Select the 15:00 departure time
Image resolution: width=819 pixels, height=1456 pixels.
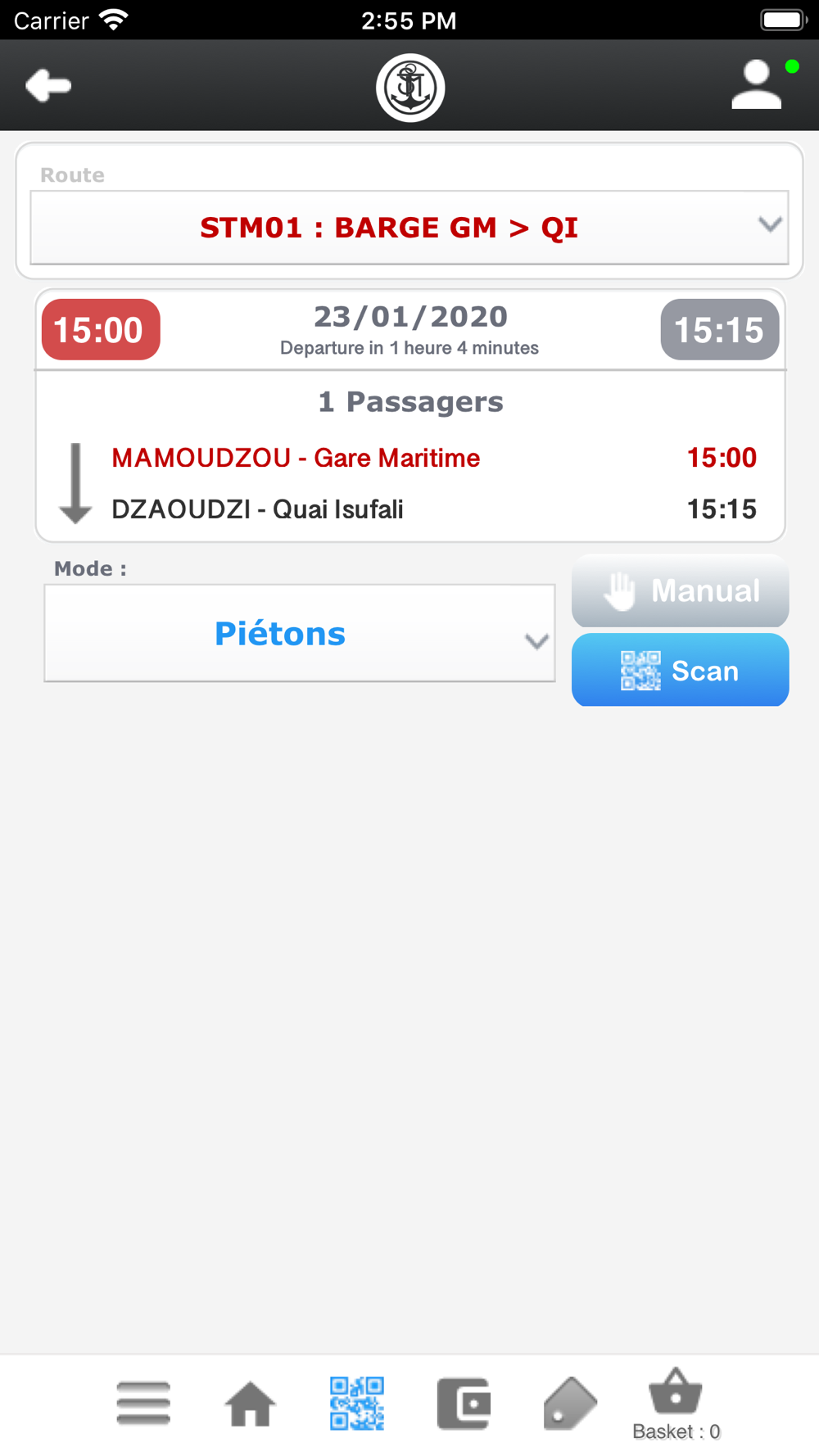[101, 329]
